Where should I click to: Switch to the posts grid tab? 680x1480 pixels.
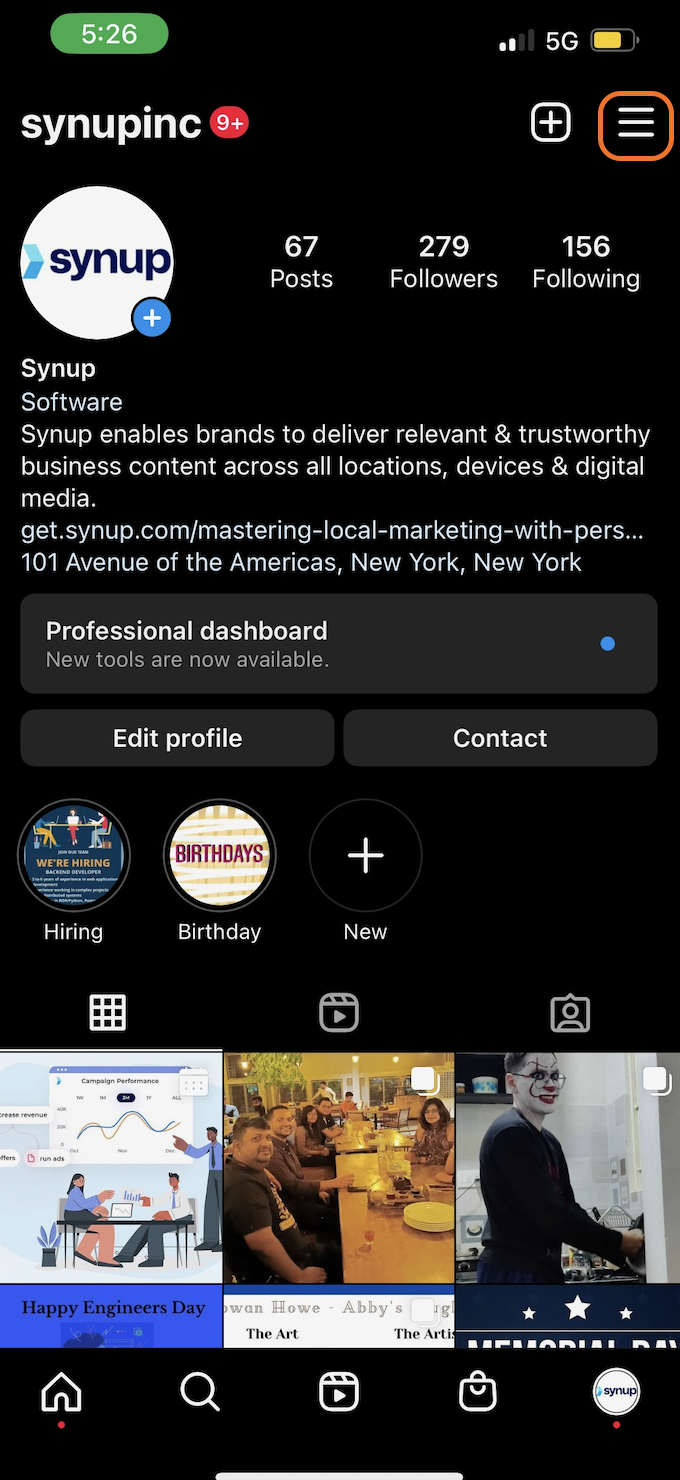tap(108, 1013)
